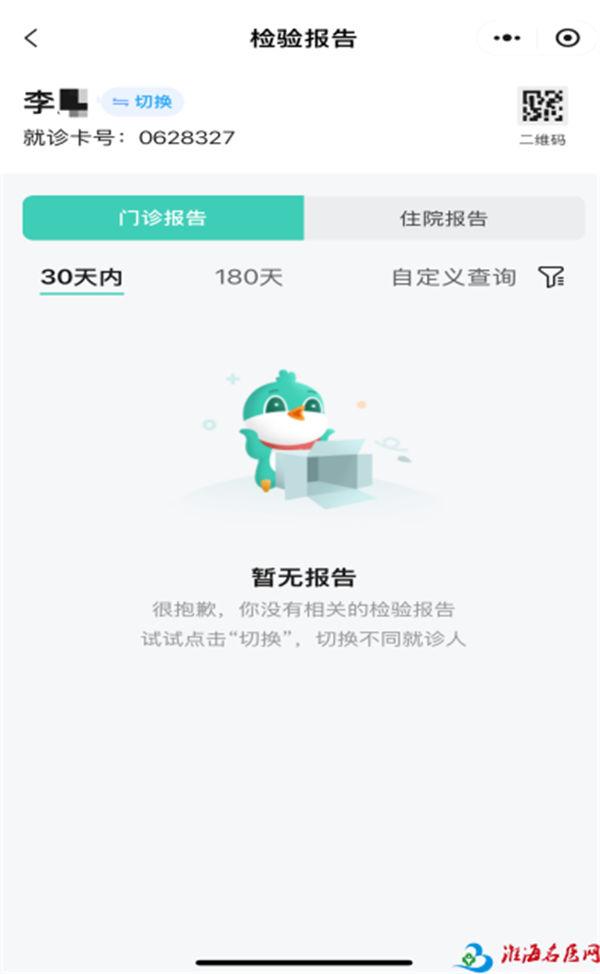600x974 pixels.
Task: Go back using the top arrow
Action: pyautogui.click(x=31, y=38)
